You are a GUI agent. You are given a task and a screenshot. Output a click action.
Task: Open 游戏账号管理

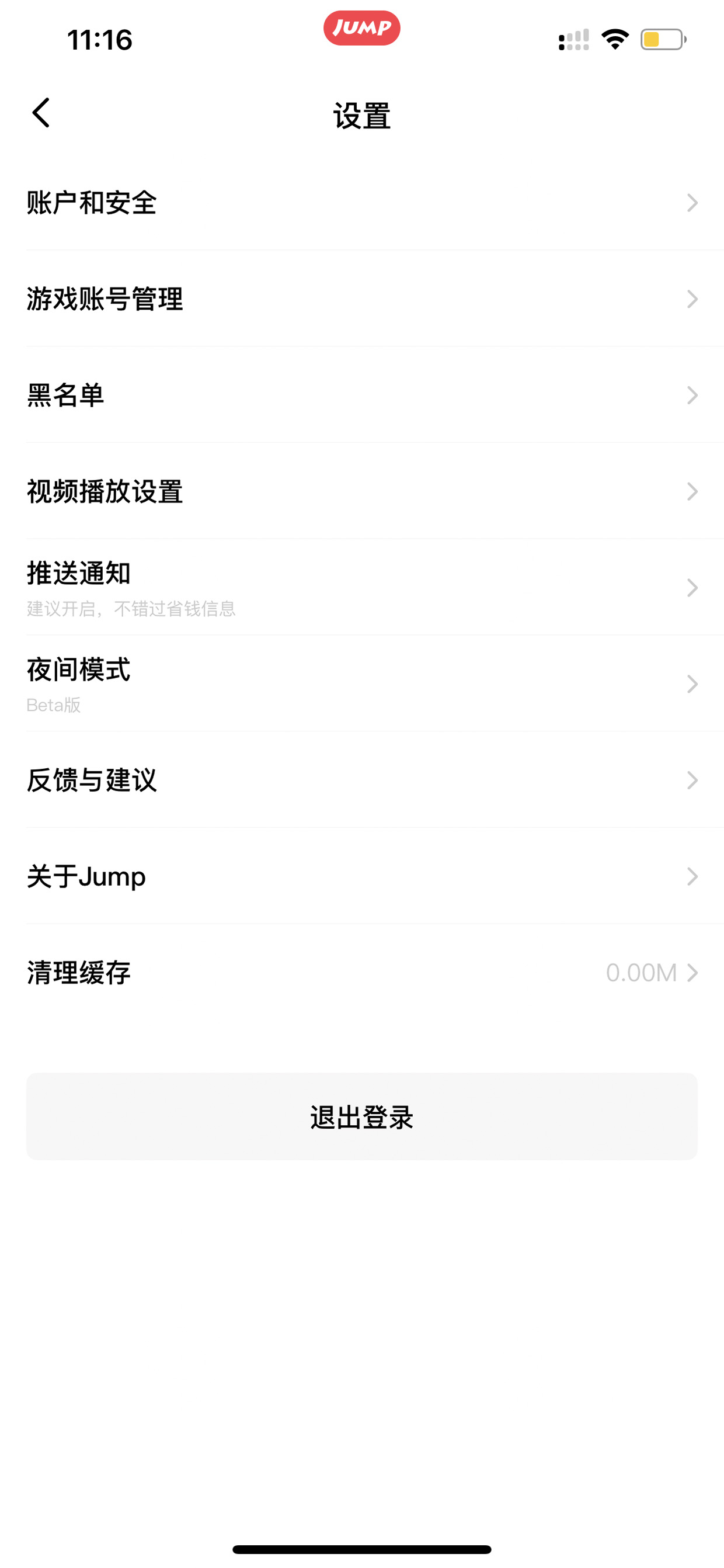coord(361,299)
